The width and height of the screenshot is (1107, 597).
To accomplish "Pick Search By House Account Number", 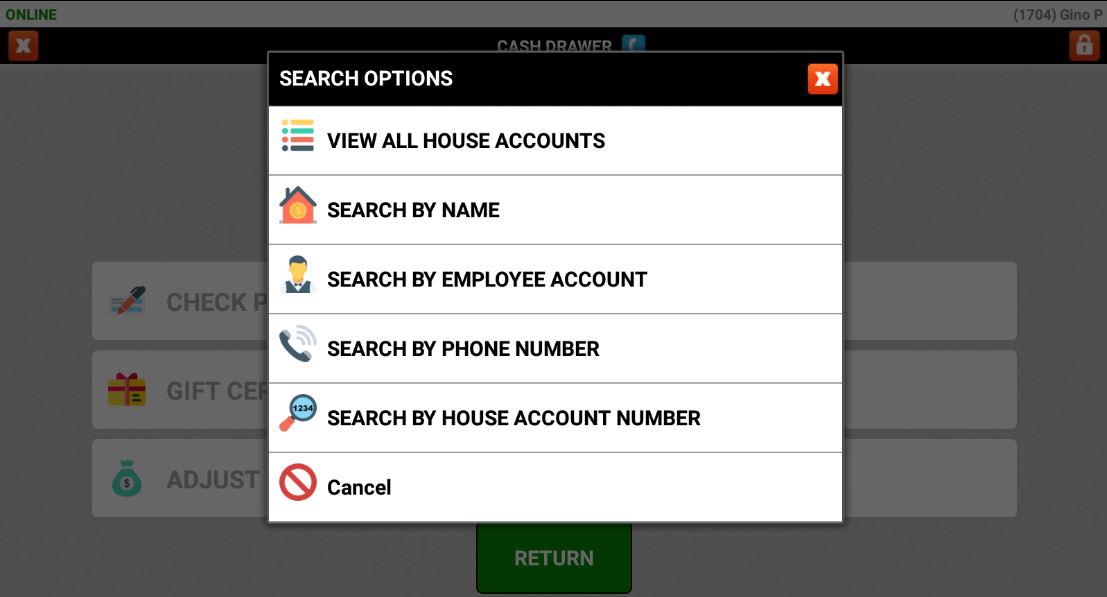I will [x=555, y=418].
